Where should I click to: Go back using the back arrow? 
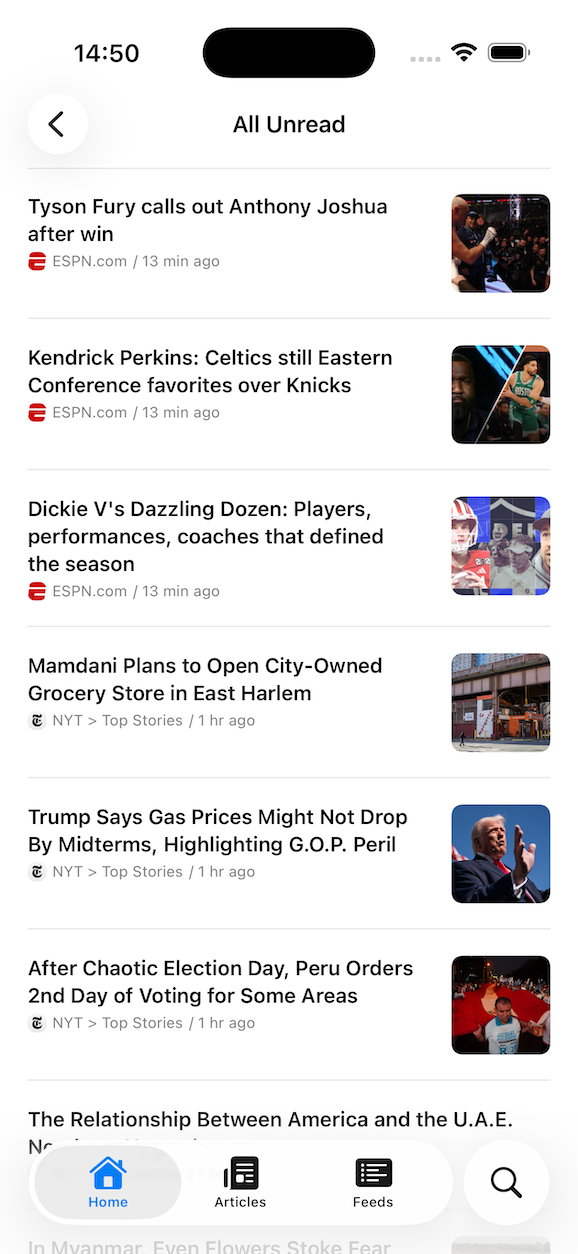click(x=57, y=124)
